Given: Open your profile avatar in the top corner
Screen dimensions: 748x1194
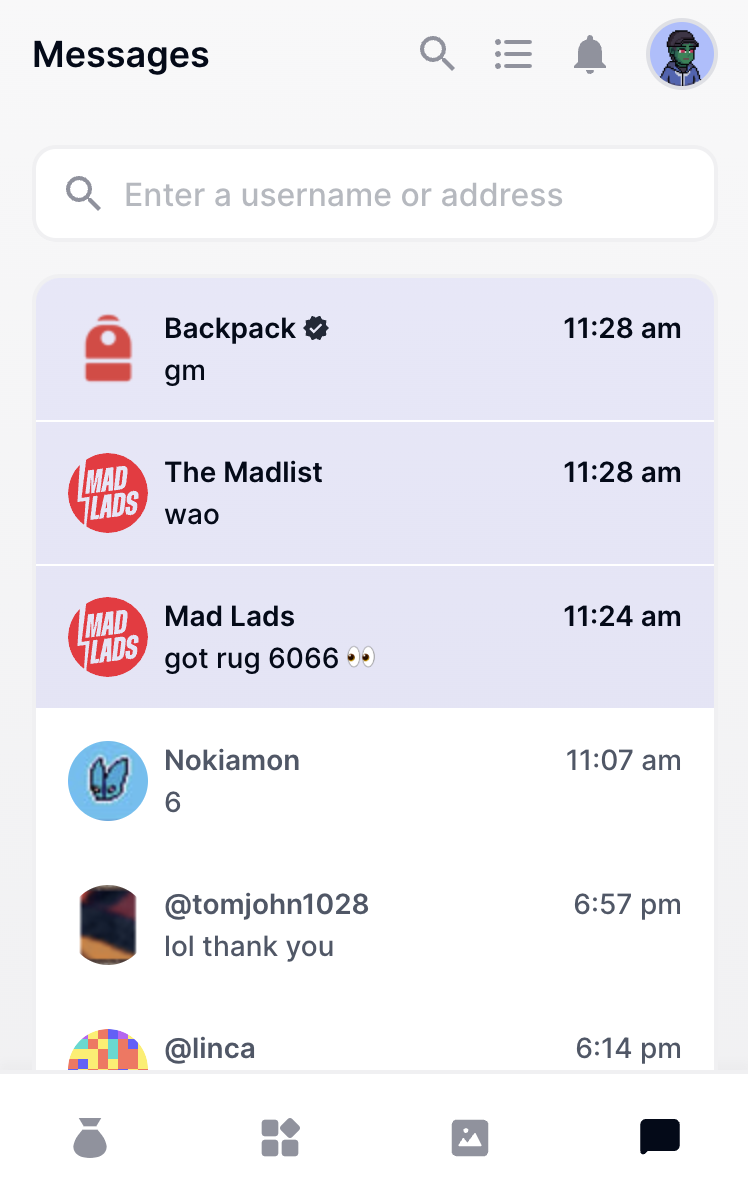Looking at the screenshot, I should [x=681, y=55].
